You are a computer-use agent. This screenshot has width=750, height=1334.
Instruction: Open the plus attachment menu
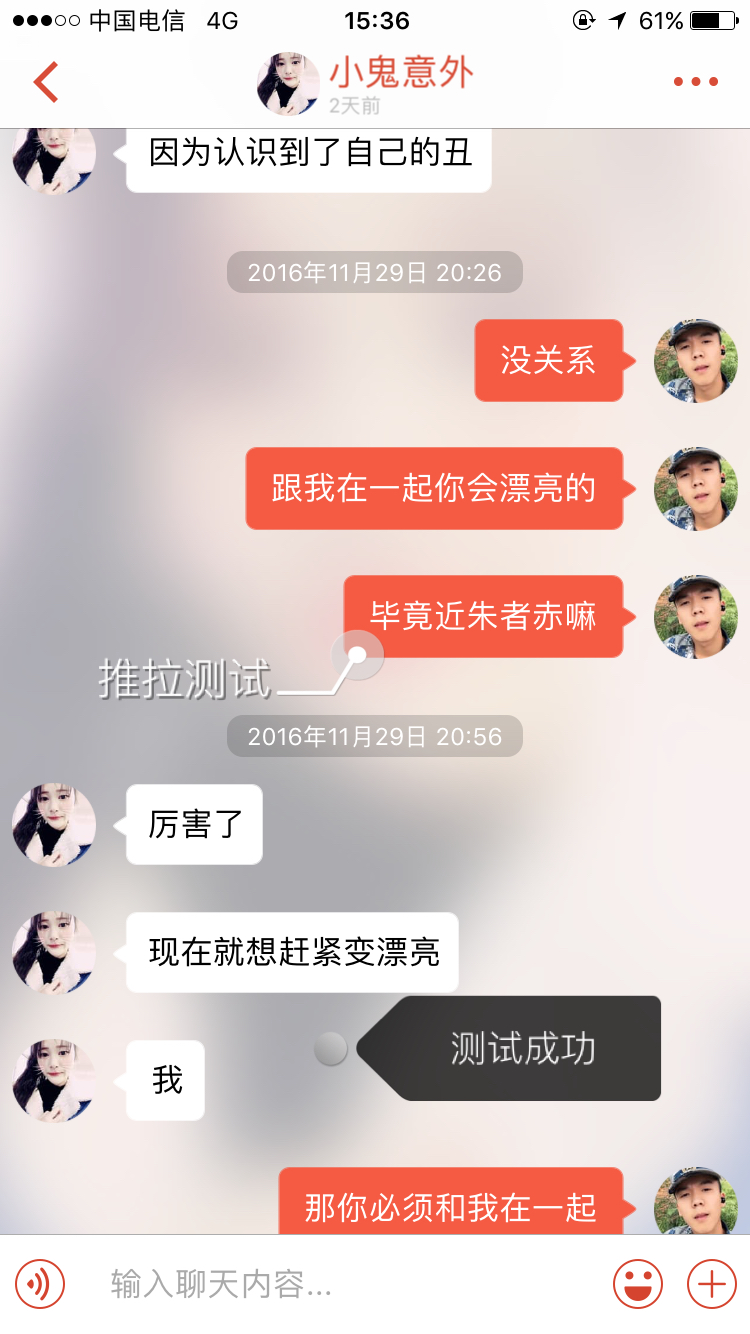pos(711,1283)
